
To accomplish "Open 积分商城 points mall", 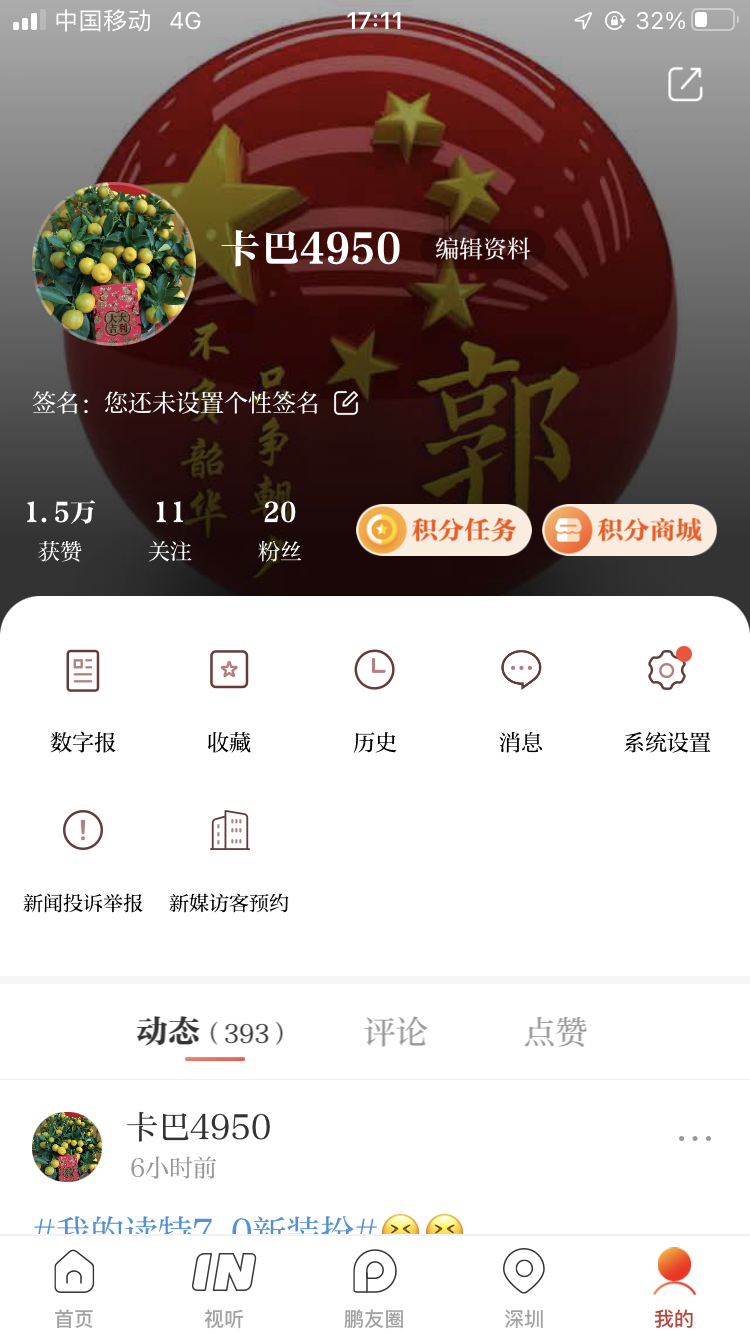I will tap(629, 530).
